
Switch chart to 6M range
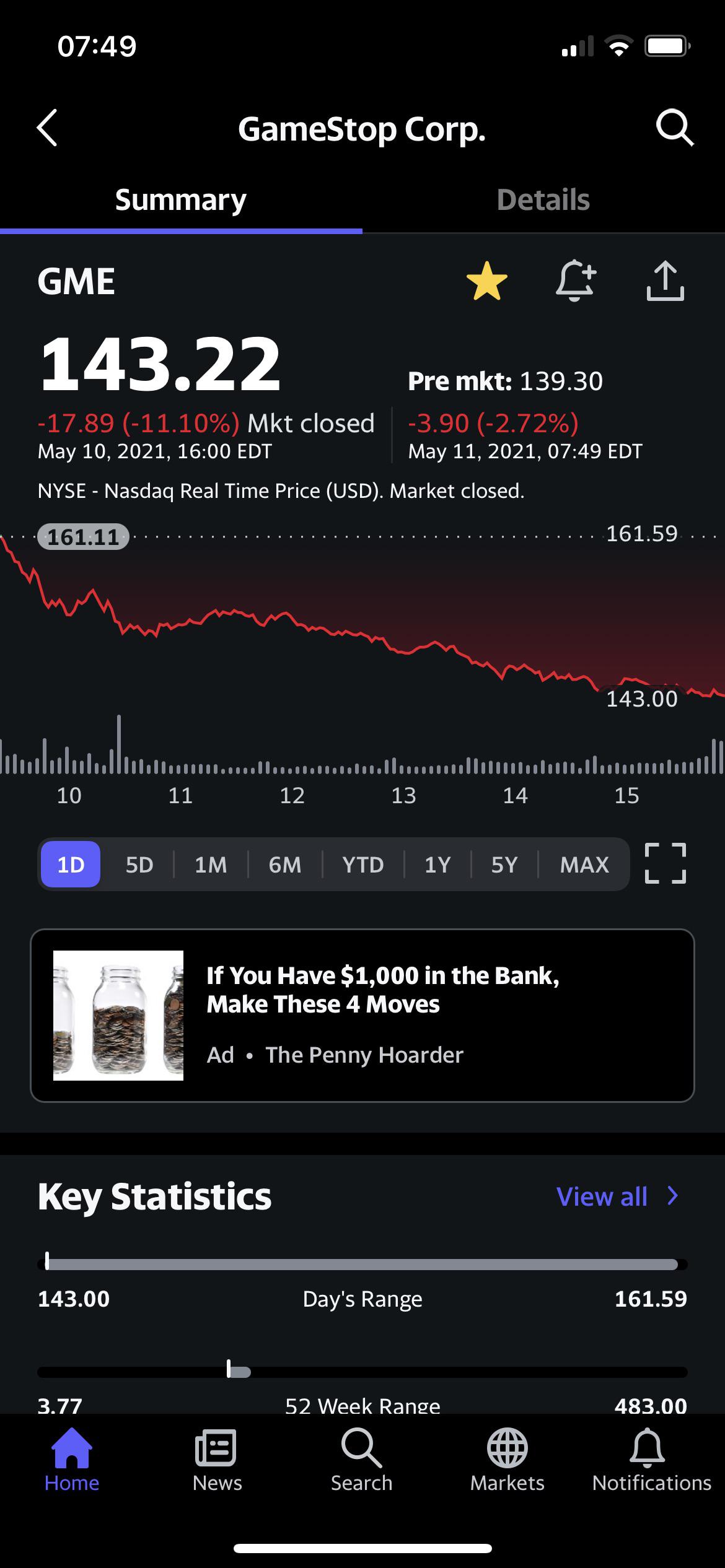click(285, 865)
